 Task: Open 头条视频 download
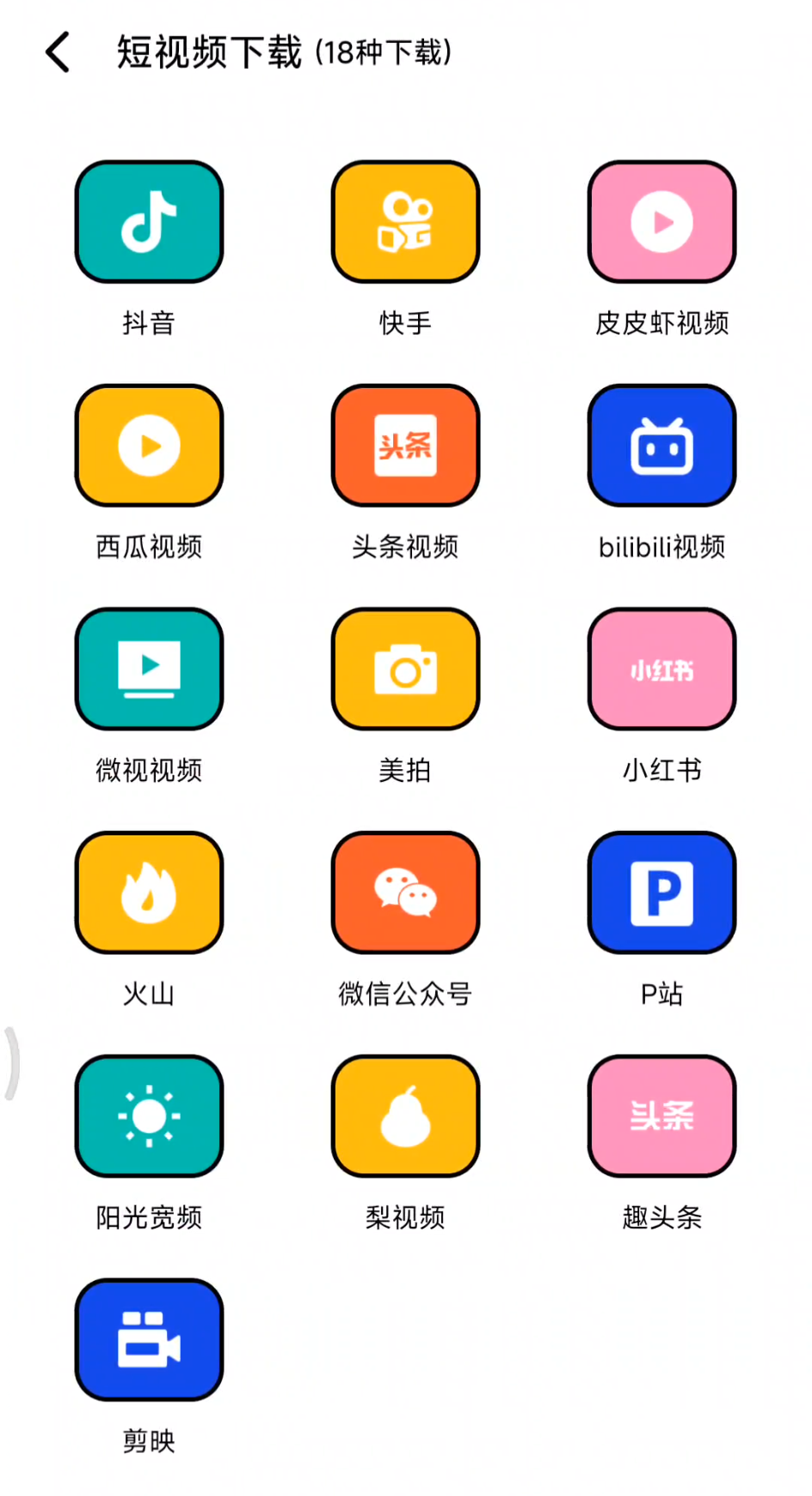405,446
